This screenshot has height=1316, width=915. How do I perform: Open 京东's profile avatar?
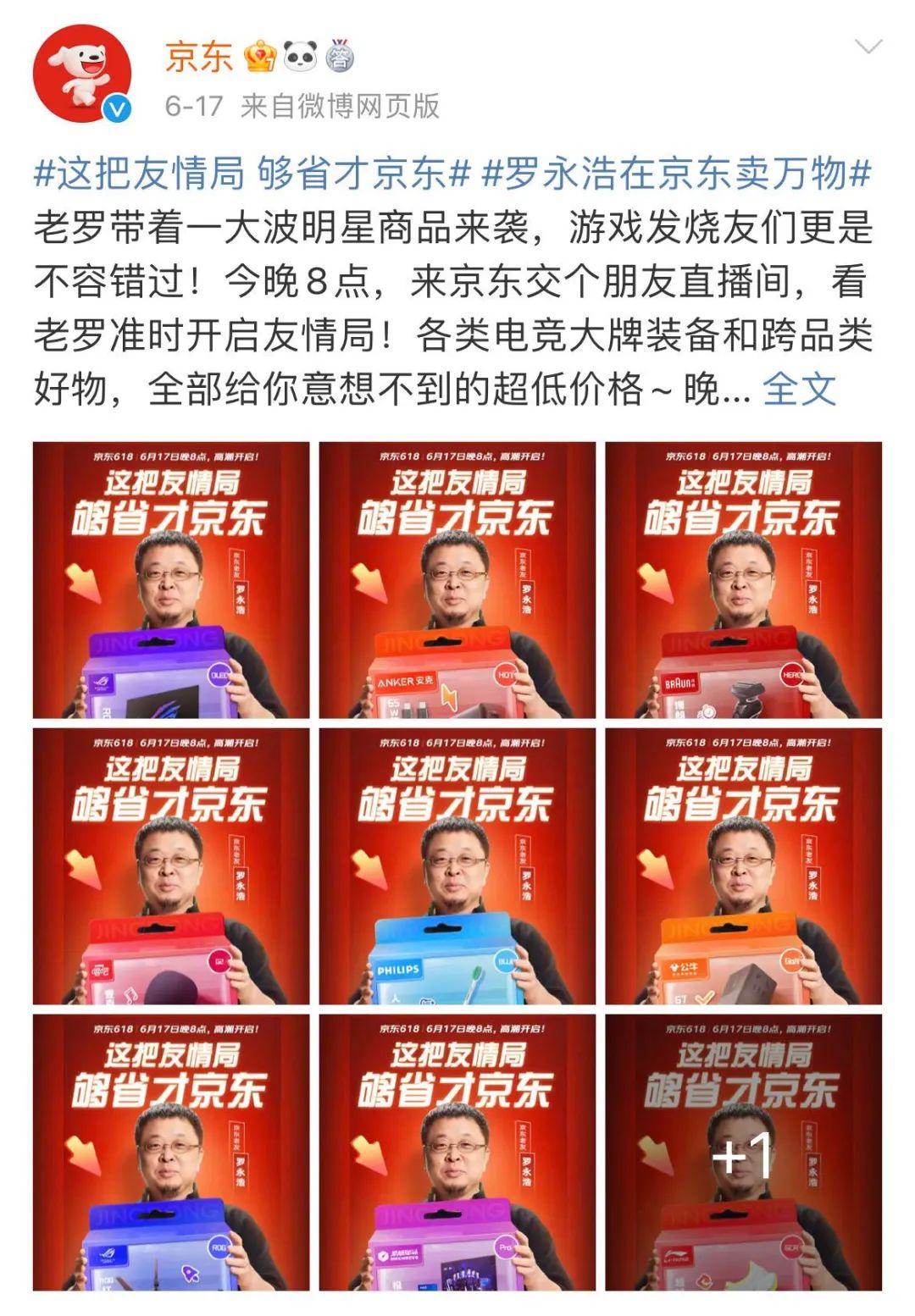pyautogui.click(x=82, y=75)
